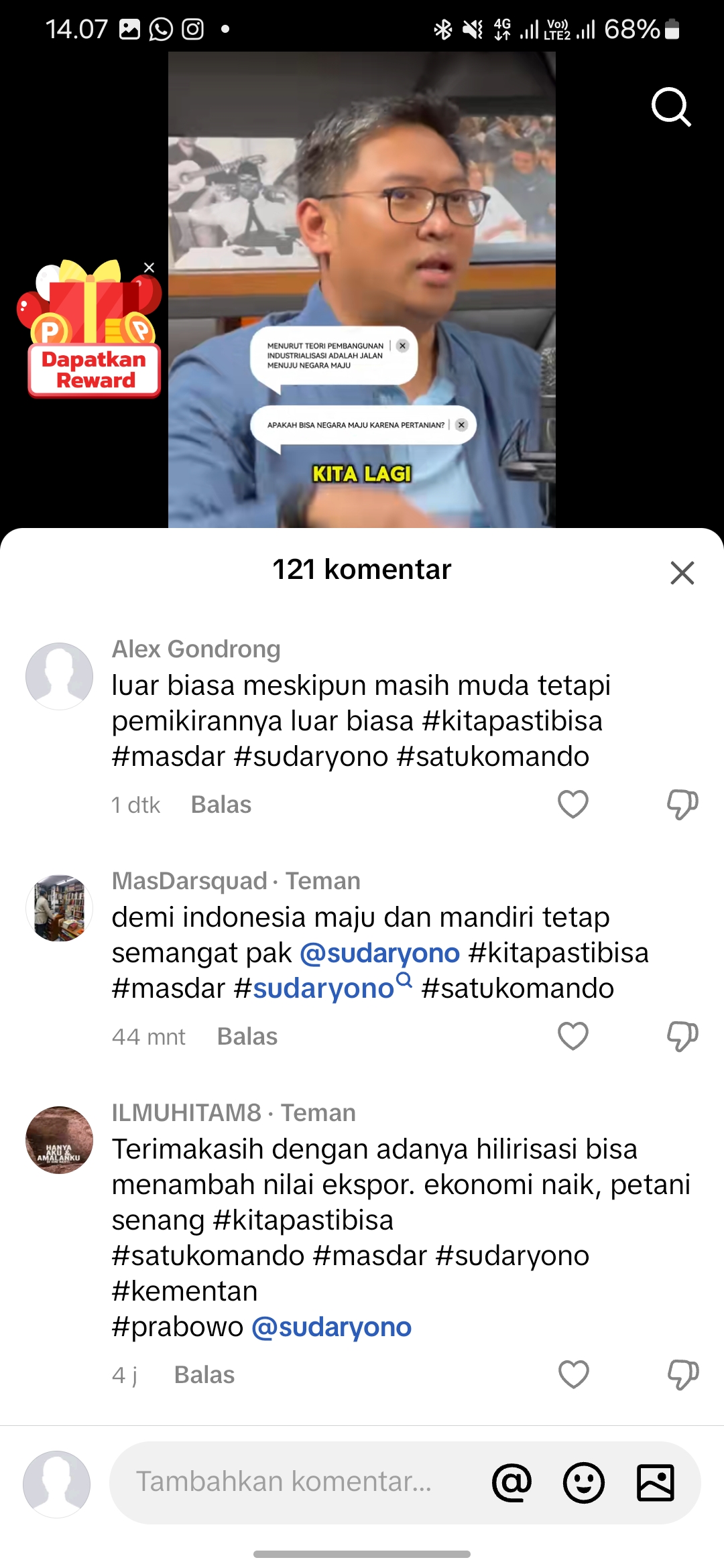The image size is (724, 1568).
Task: Search the #sudaryono hashtag in MasDarsquad's comment
Action: tap(323, 988)
